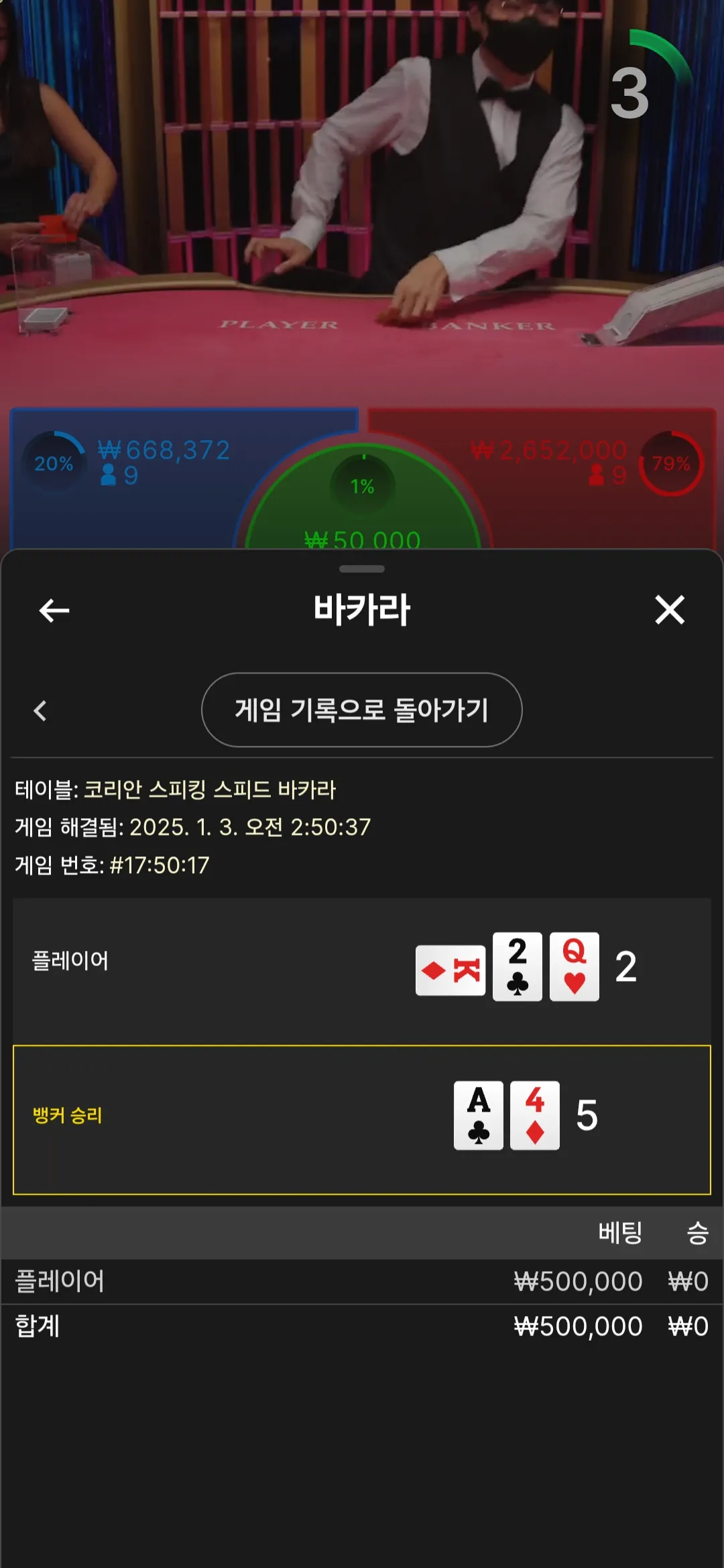724x1568 pixels.
Task: Go to the previous game record with the chevron
Action: [x=40, y=710]
